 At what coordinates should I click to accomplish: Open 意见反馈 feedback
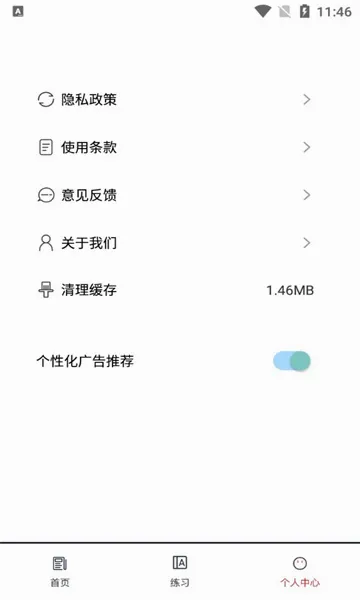(x=175, y=195)
